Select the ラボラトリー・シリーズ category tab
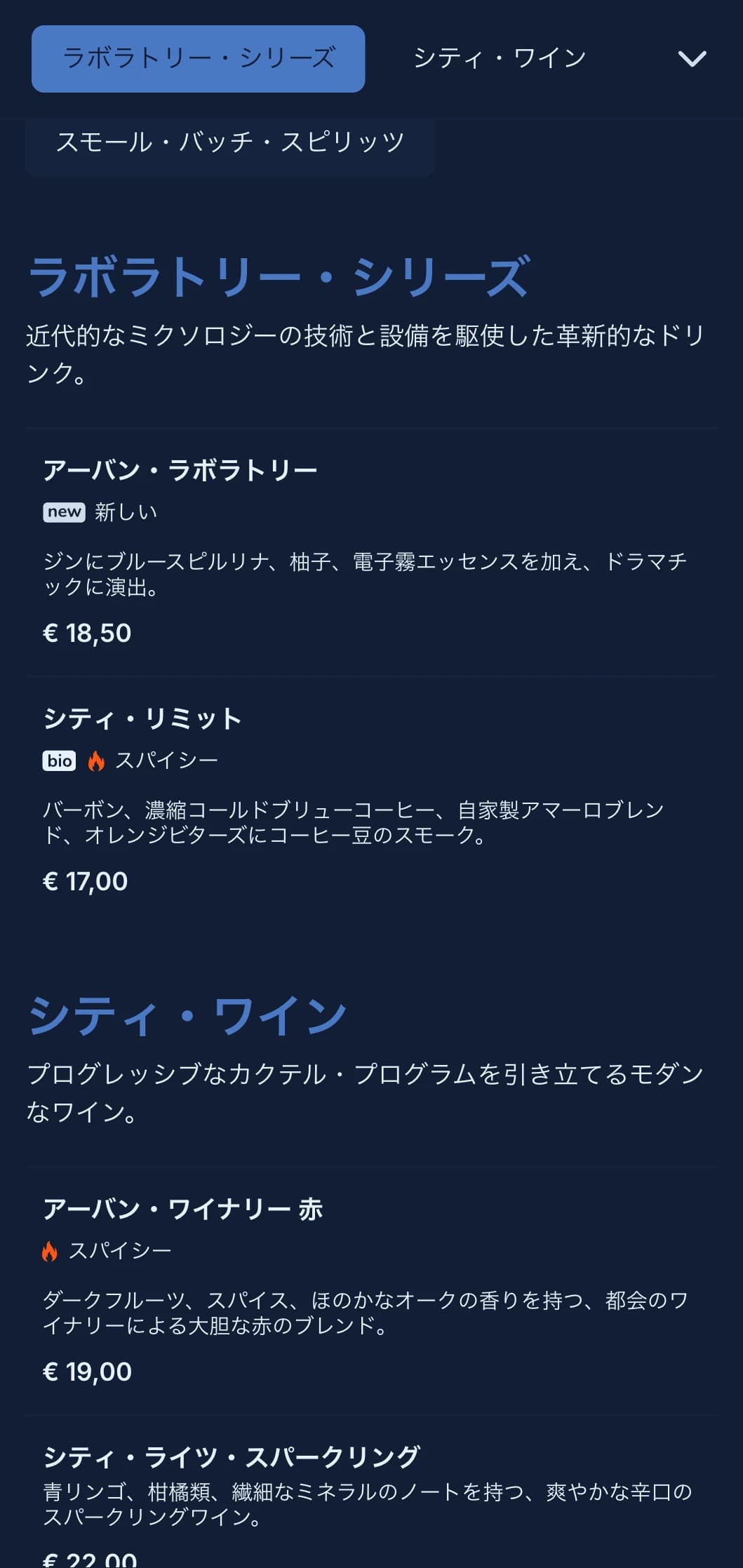 [x=198, y=59]
